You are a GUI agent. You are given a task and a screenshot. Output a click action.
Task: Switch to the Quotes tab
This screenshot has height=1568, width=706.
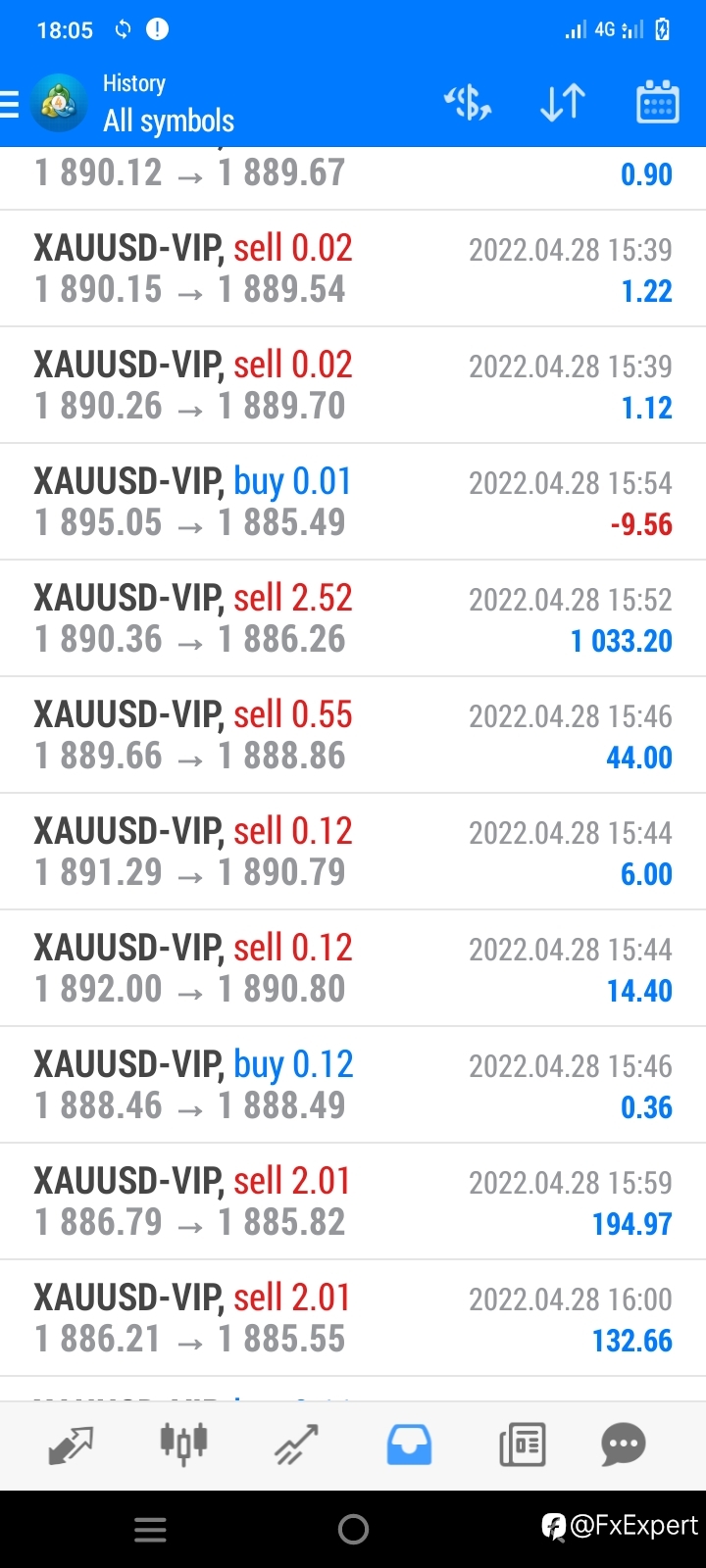tap(71, 1445)
